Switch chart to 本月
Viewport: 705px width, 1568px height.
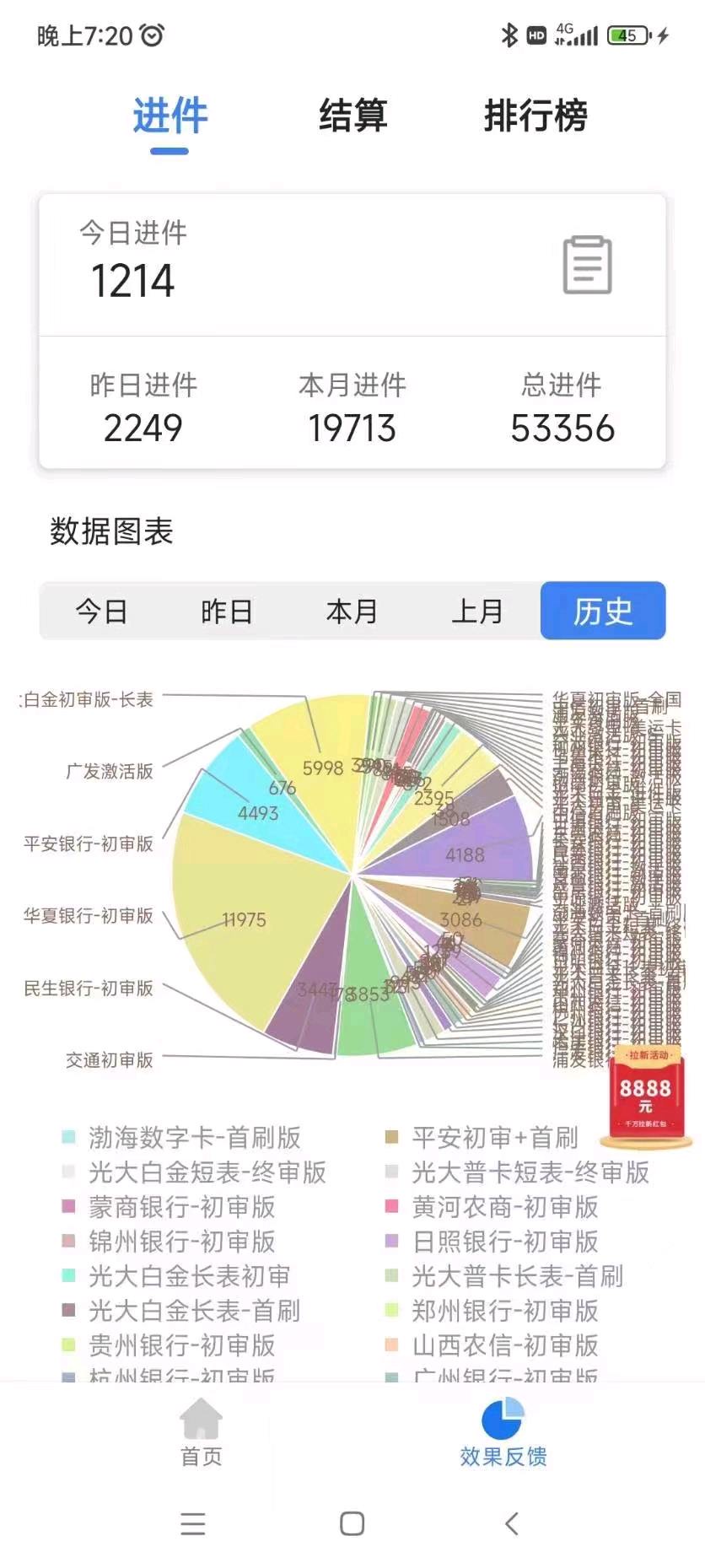[352, 611]
